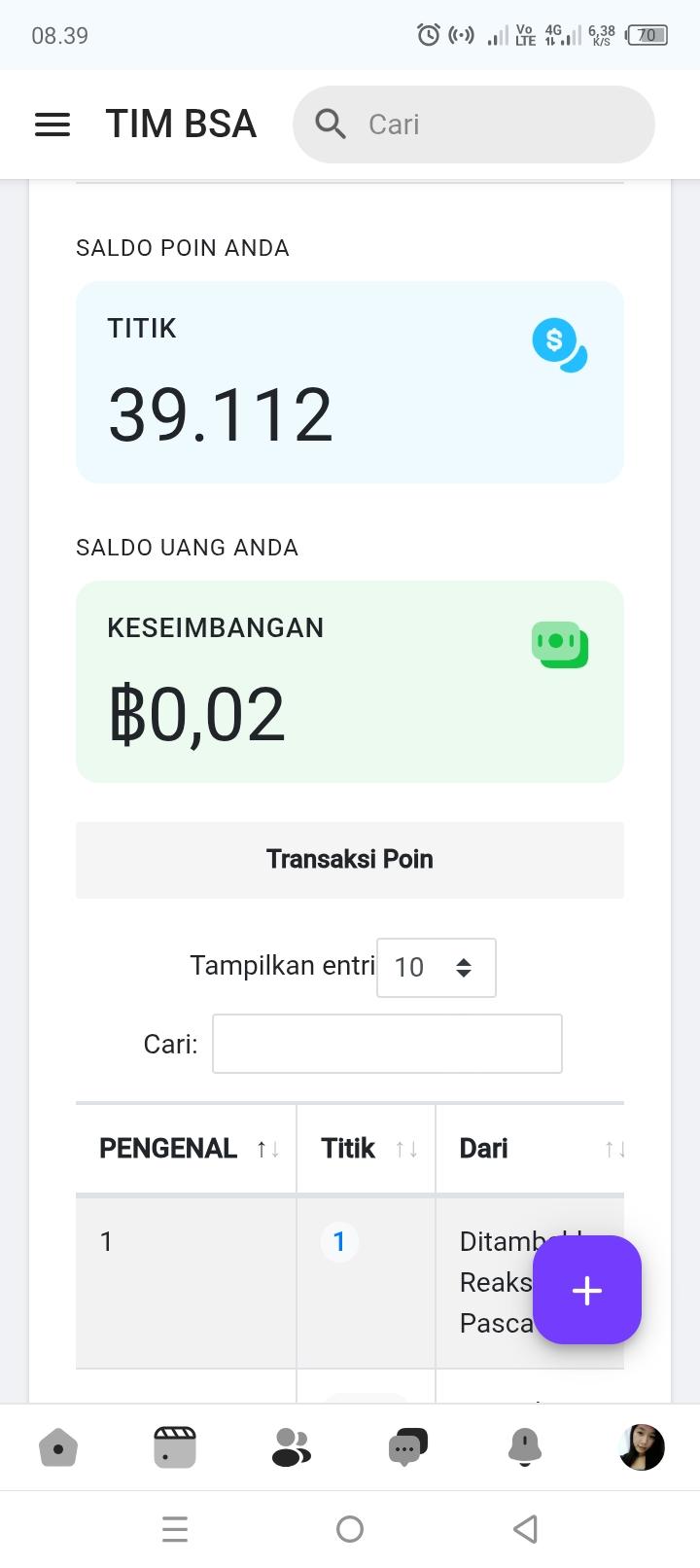Sort table by Dari column

click(530, 1149)
